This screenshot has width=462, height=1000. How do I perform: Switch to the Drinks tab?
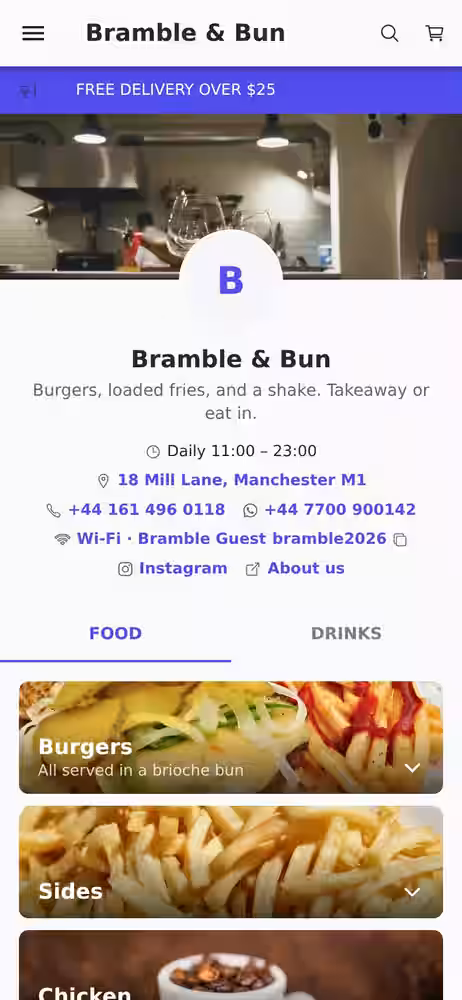(x=346, y=633)
